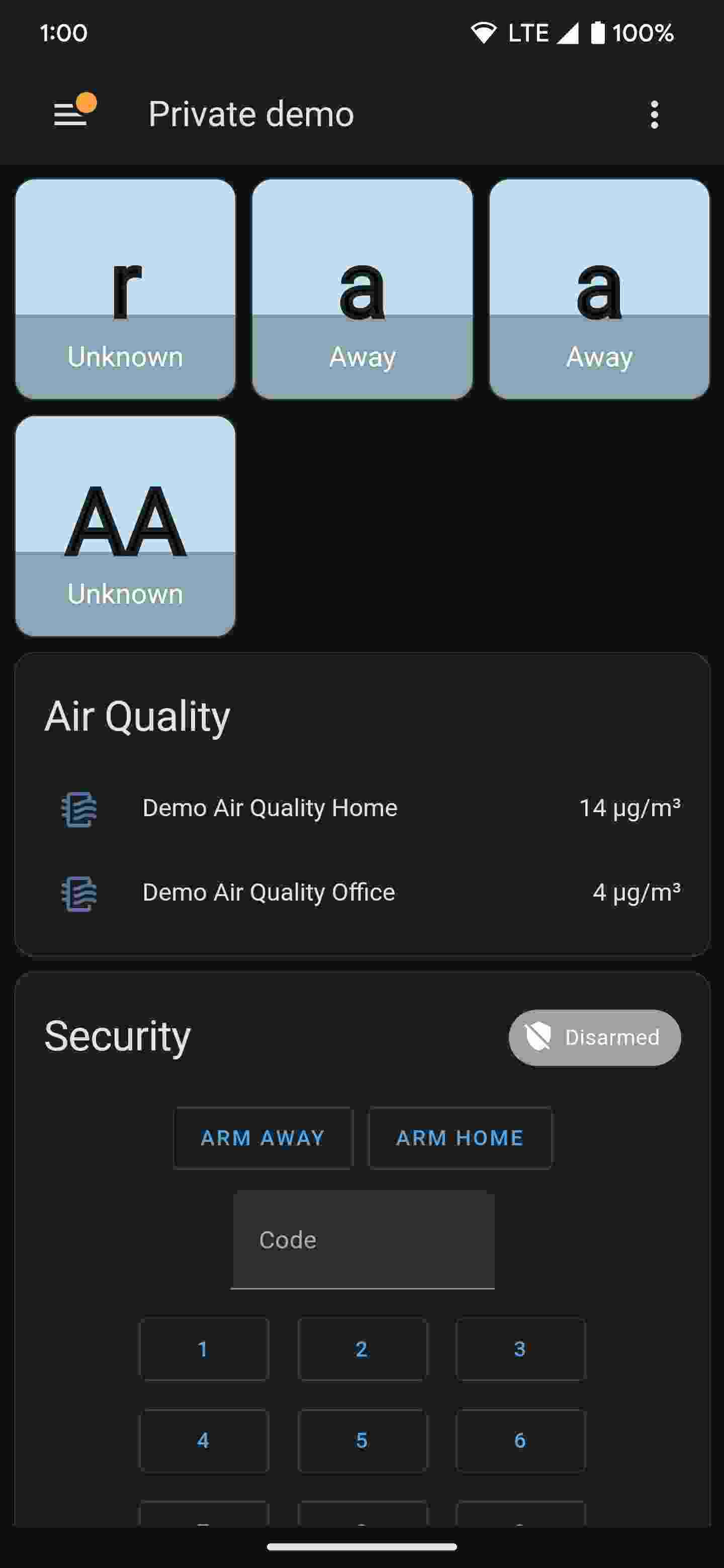Viewport: 724px width, 1568px height.
Task: Click the disarmed shield icon in Security
Action: (x=538, y=1037)
